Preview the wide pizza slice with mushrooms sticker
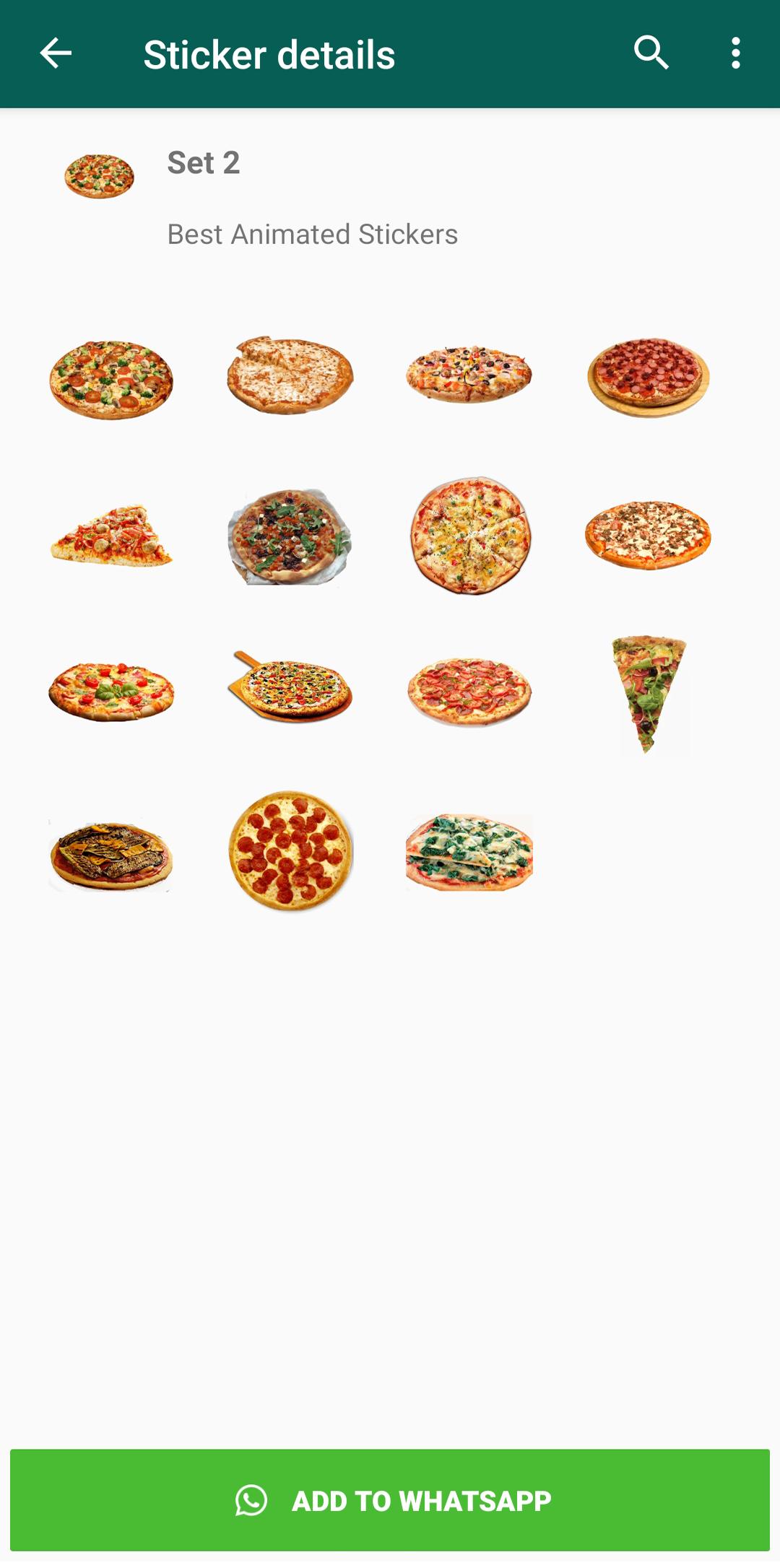The image size is (780, 1568). point(111,536)
